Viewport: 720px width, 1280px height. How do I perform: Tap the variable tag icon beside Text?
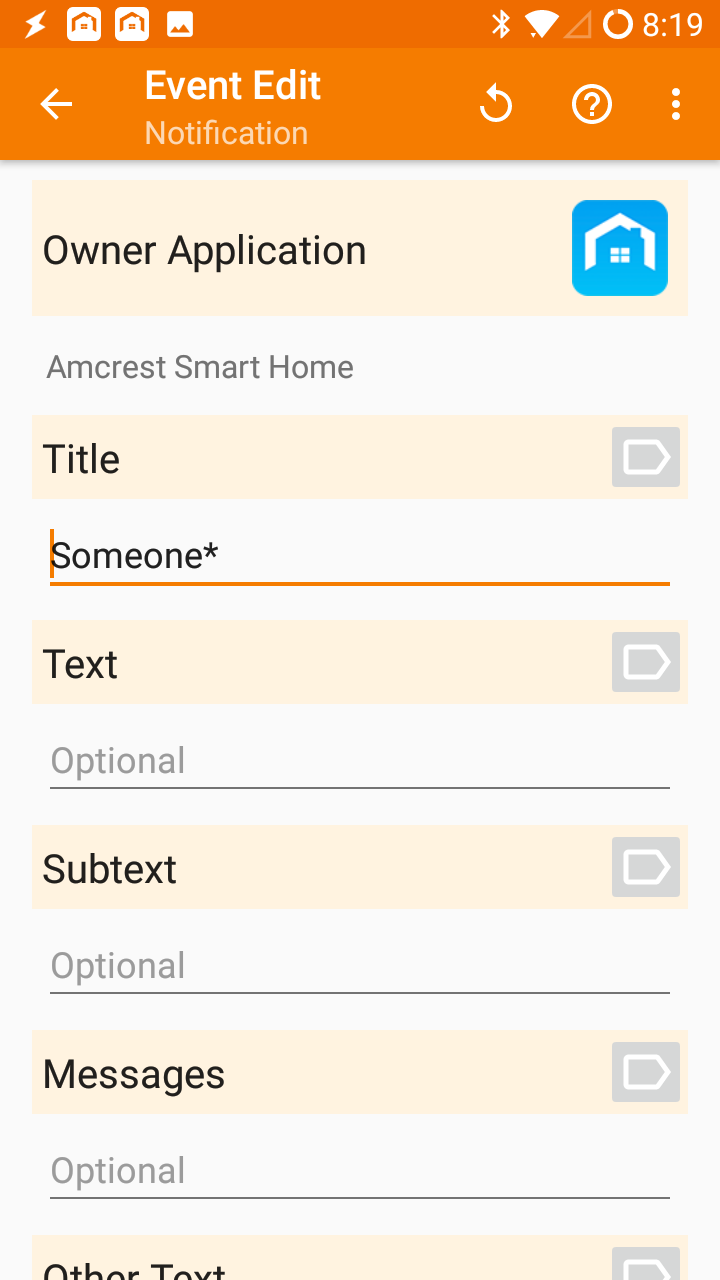coord(646,662)
